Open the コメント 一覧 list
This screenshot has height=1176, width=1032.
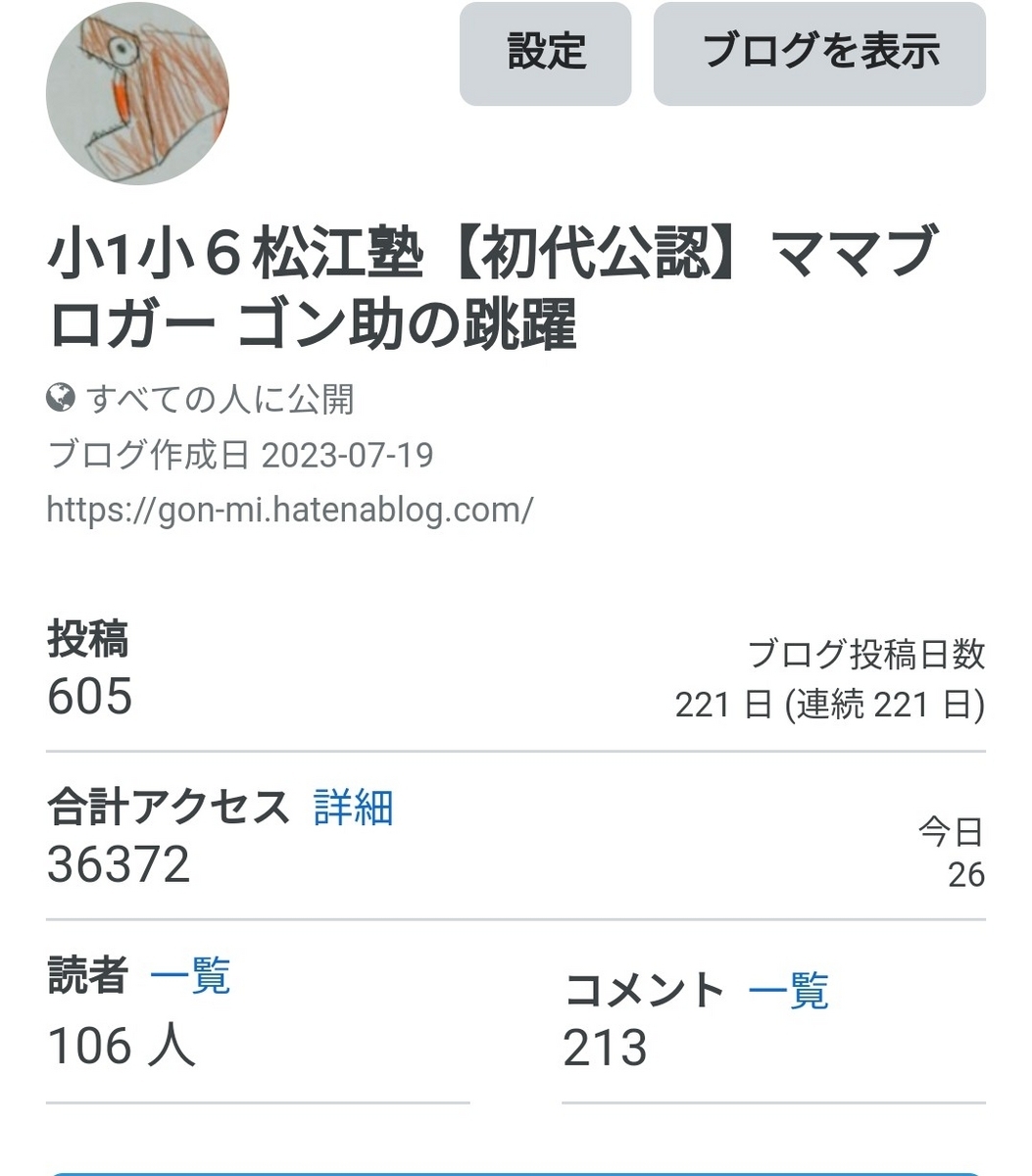coord(788,991)
